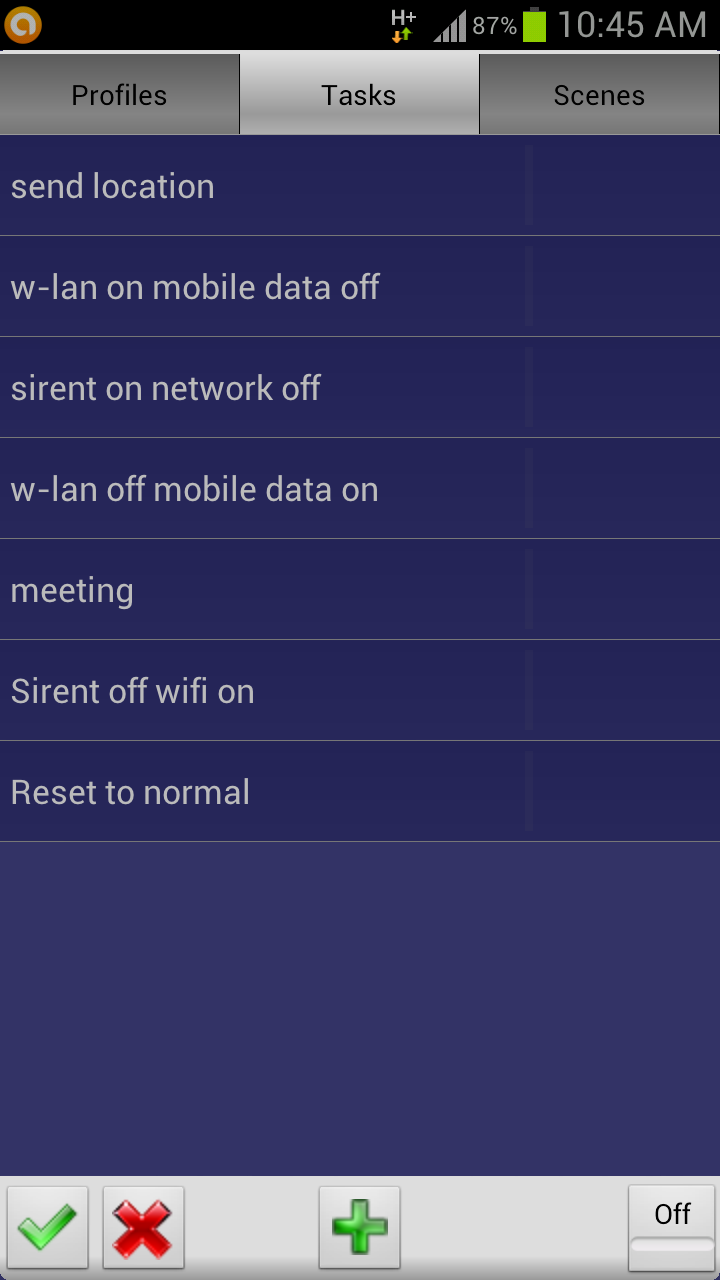Tap the green checkmark to apply
The height and width of the screenshot is (1280, 720).
47,1227
